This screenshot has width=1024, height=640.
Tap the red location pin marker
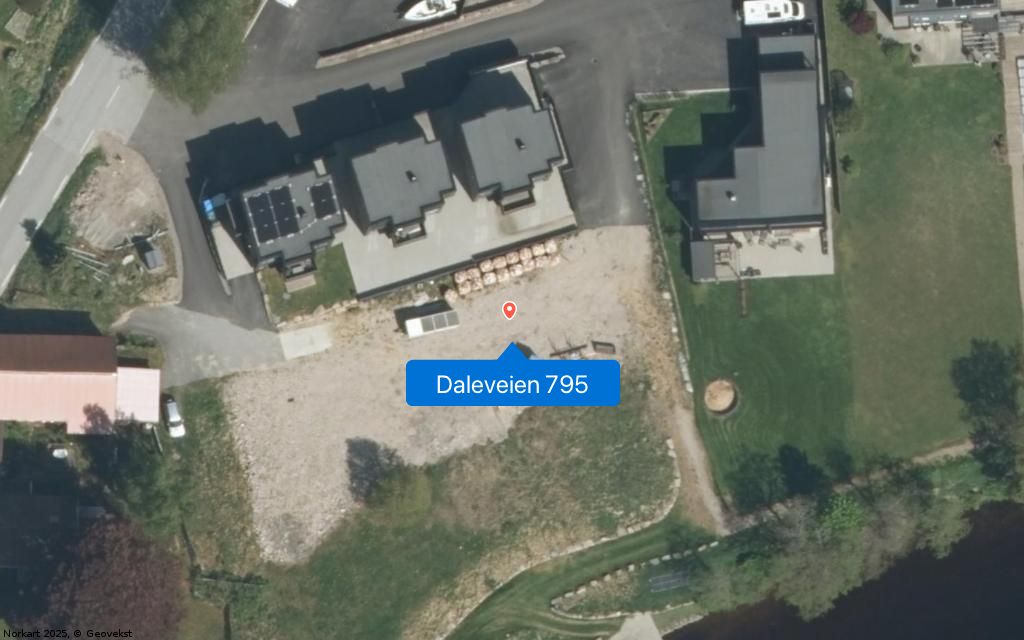510,310
